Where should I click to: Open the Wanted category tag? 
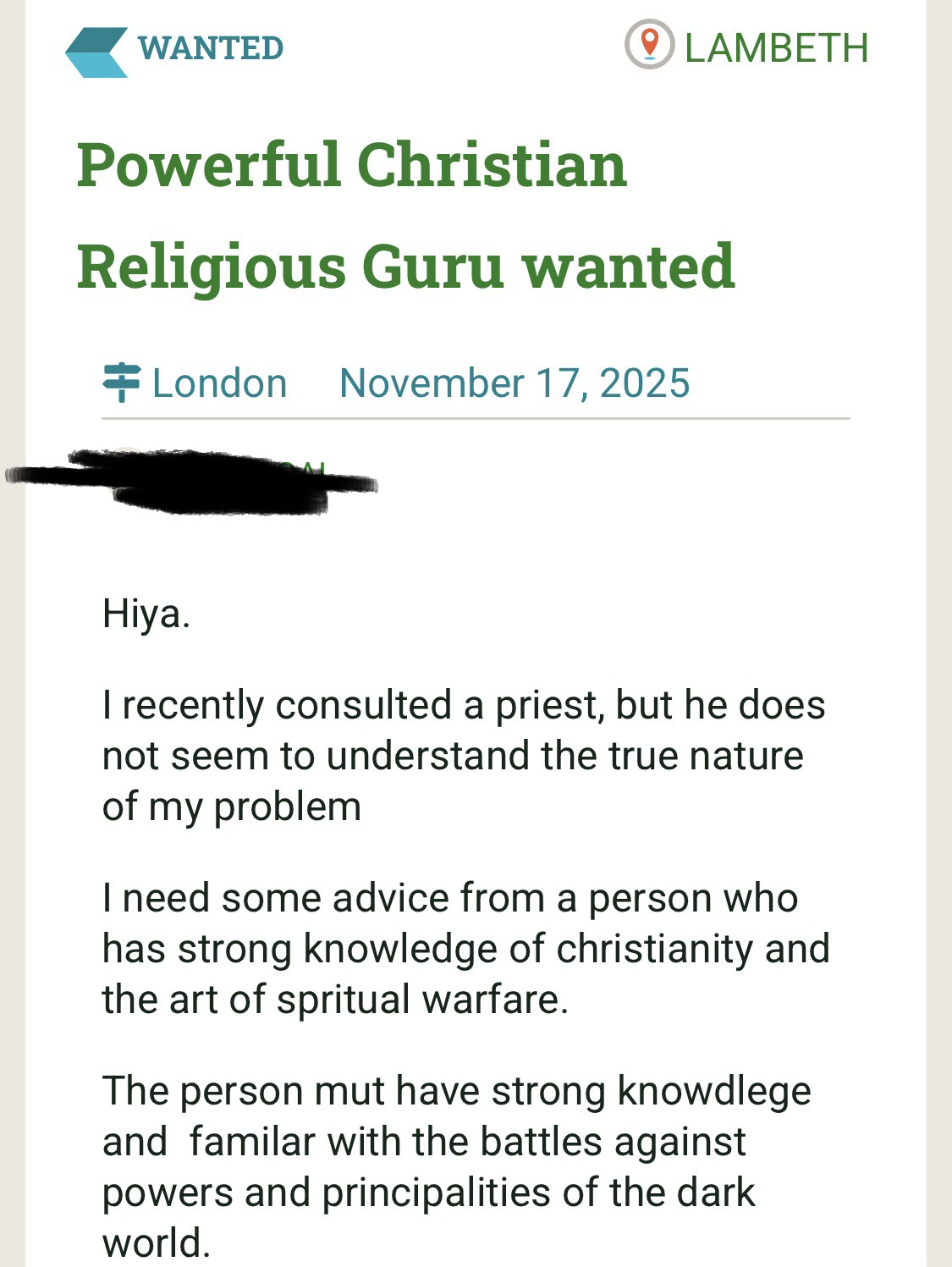click(x=209, y=48)
